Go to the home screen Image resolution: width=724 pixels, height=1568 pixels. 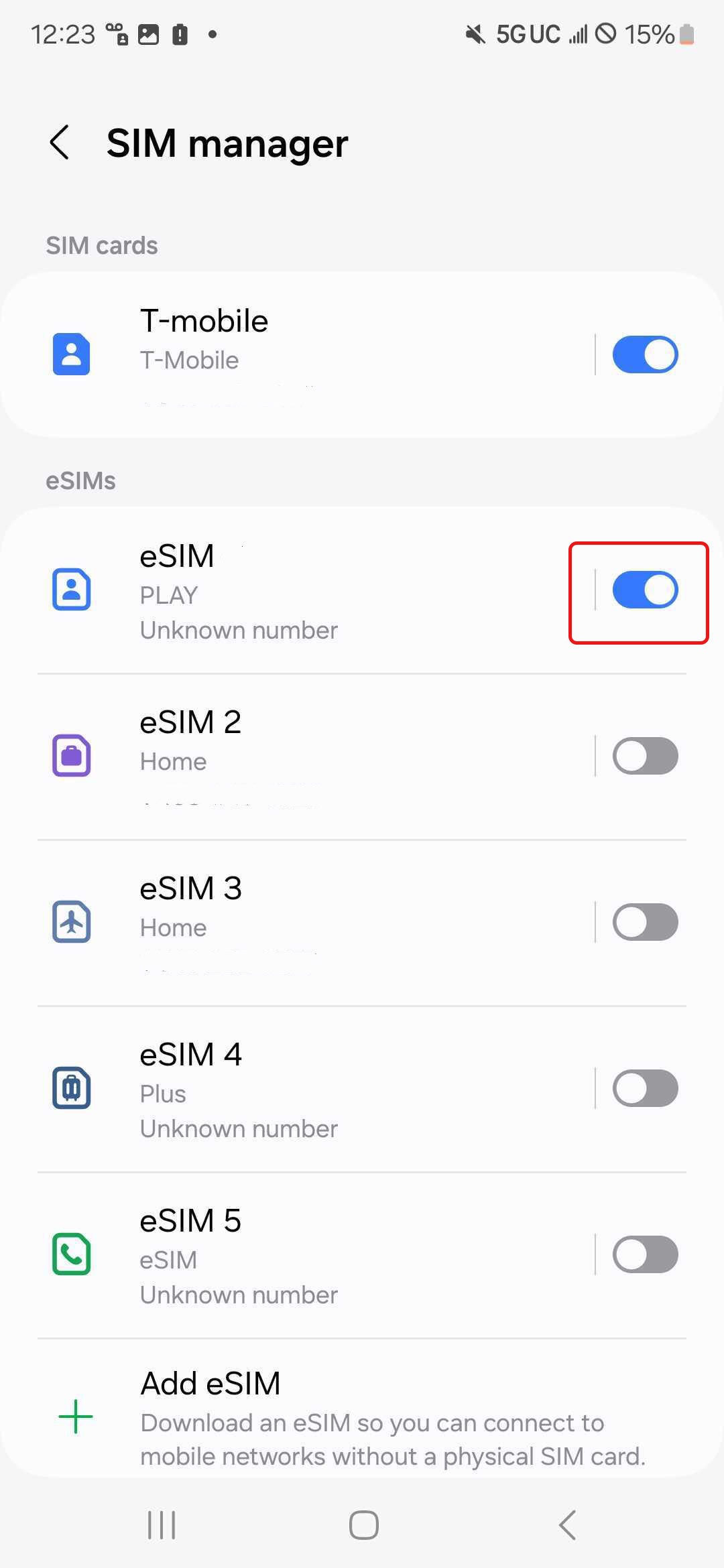click(364, 1526)
